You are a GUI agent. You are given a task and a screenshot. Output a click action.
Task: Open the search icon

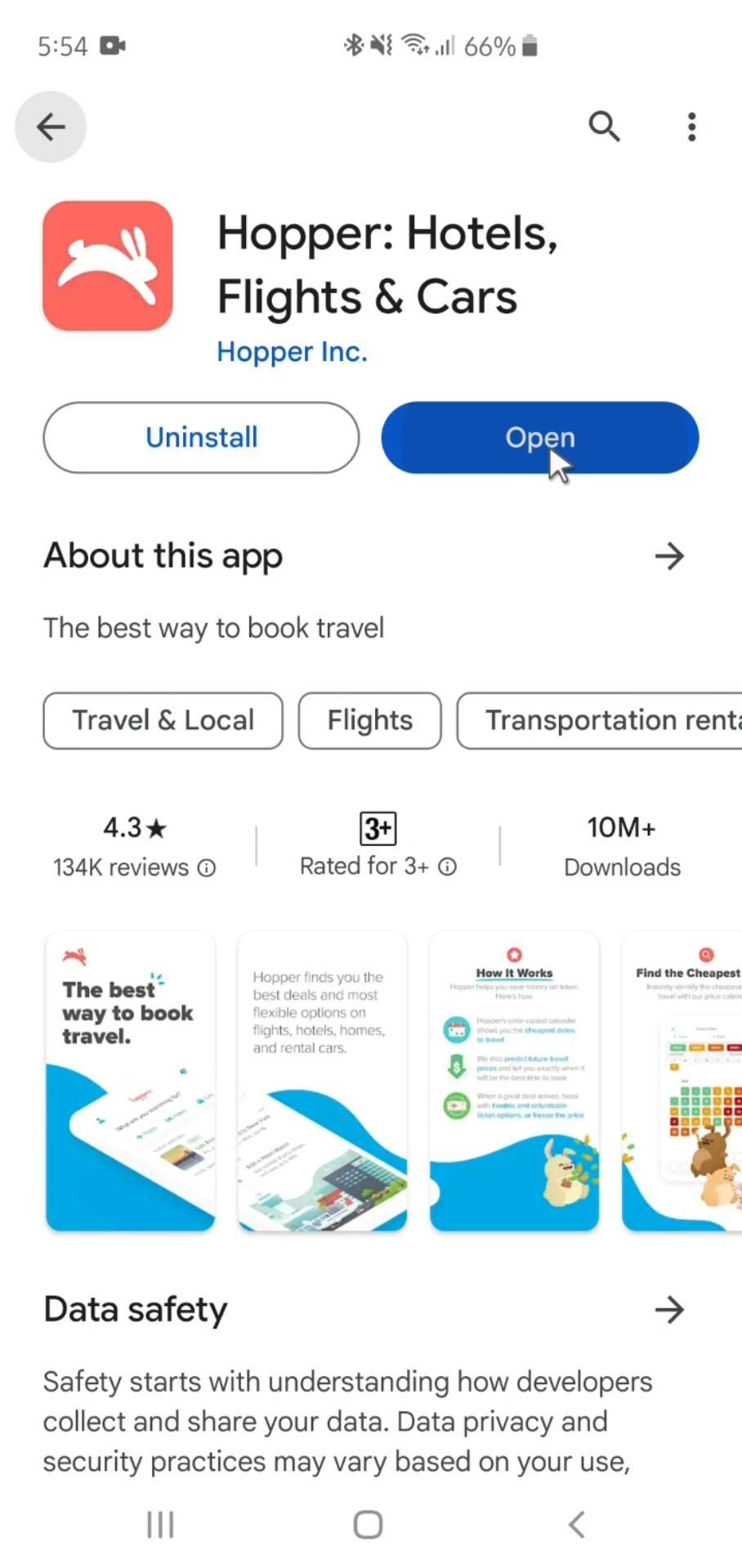604,127
